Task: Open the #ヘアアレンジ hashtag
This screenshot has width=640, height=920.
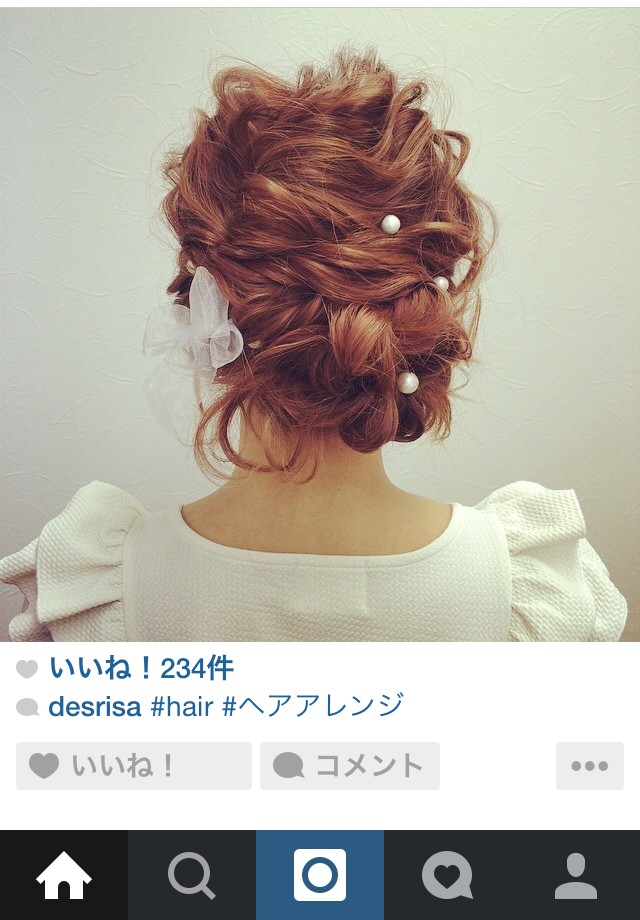Action: (313, 706)
